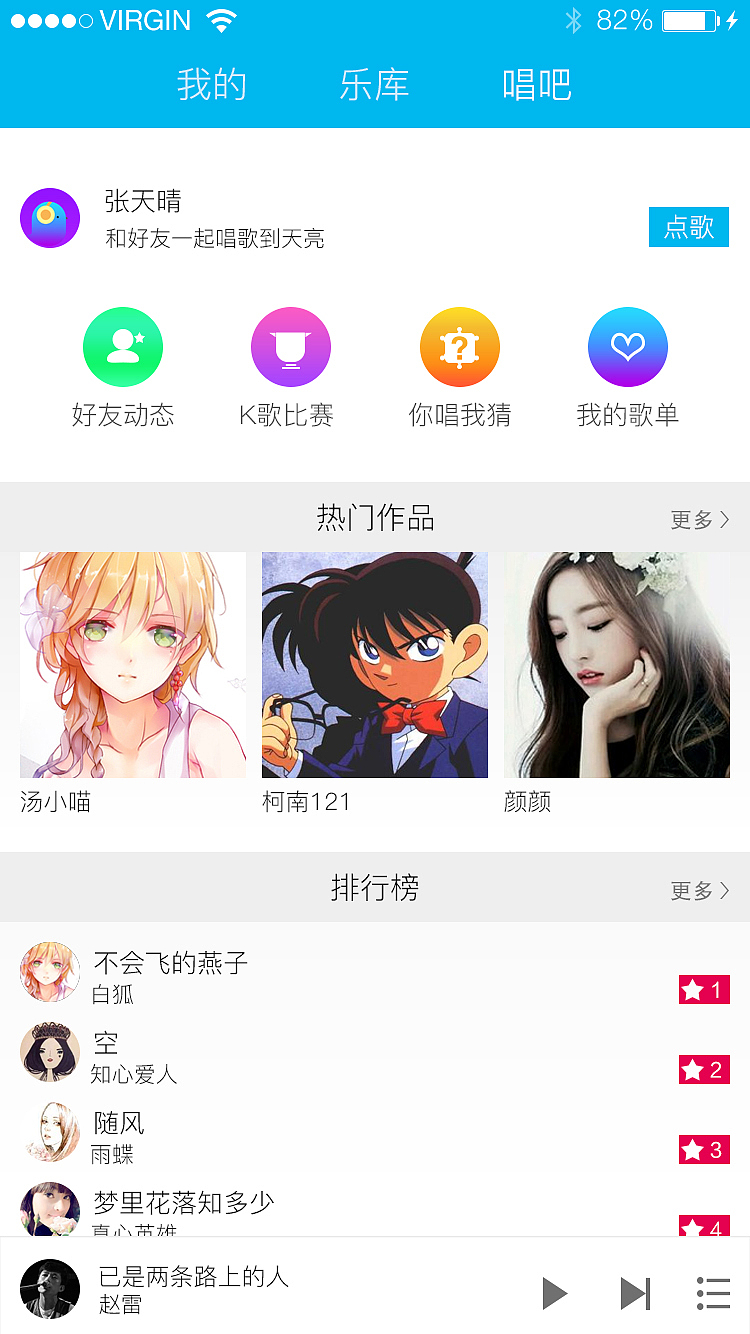
Task: Open 柯南121's work thumbnail
Action: (374, 664)
